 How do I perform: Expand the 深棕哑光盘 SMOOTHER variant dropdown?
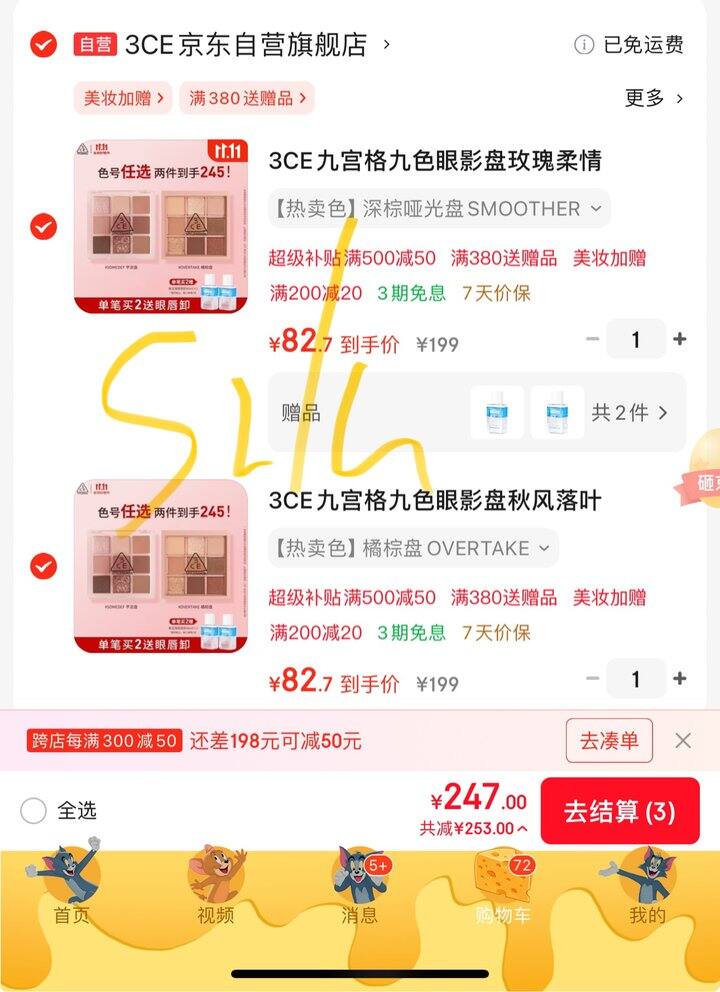click(x=439, y=209)
